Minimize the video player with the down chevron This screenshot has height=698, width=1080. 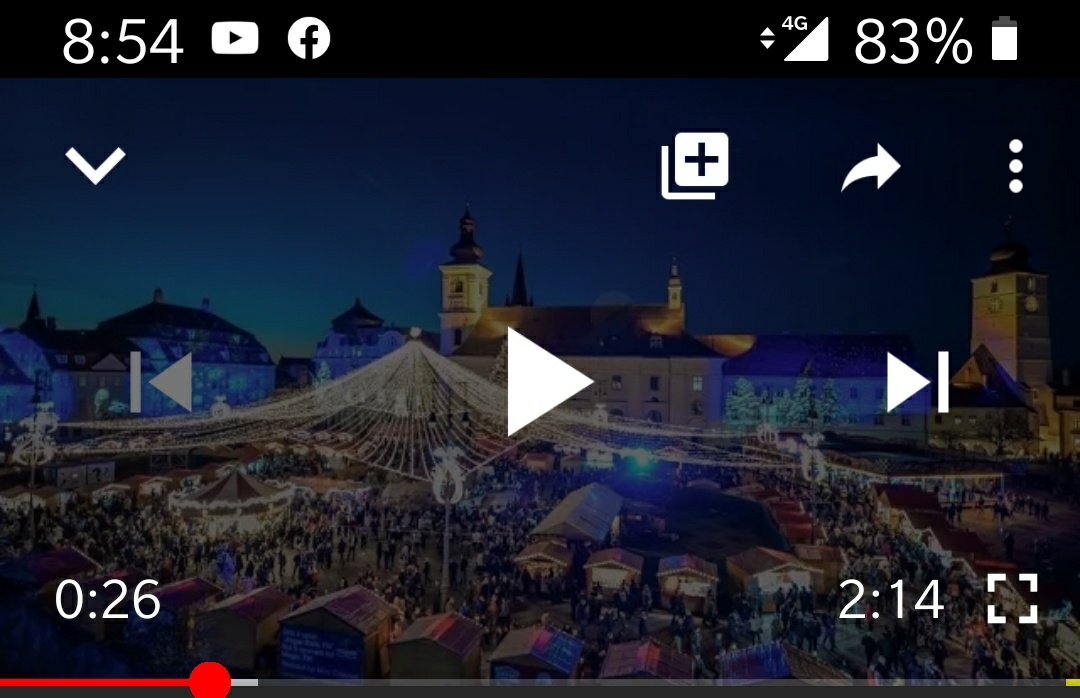(x=95, y=165)
